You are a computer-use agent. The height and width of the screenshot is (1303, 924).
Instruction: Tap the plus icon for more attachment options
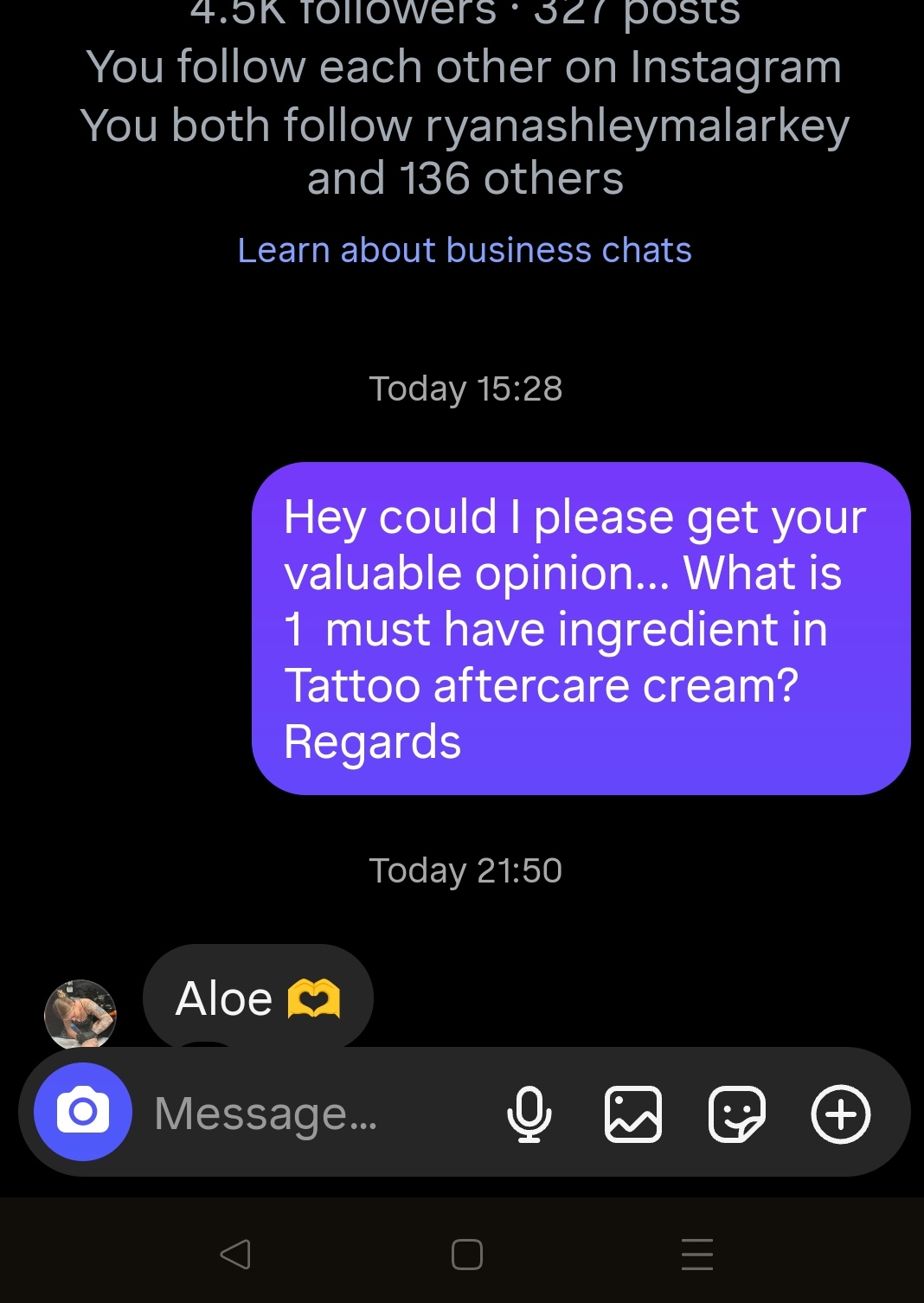pyautogui.click(x=840, y=1114)
